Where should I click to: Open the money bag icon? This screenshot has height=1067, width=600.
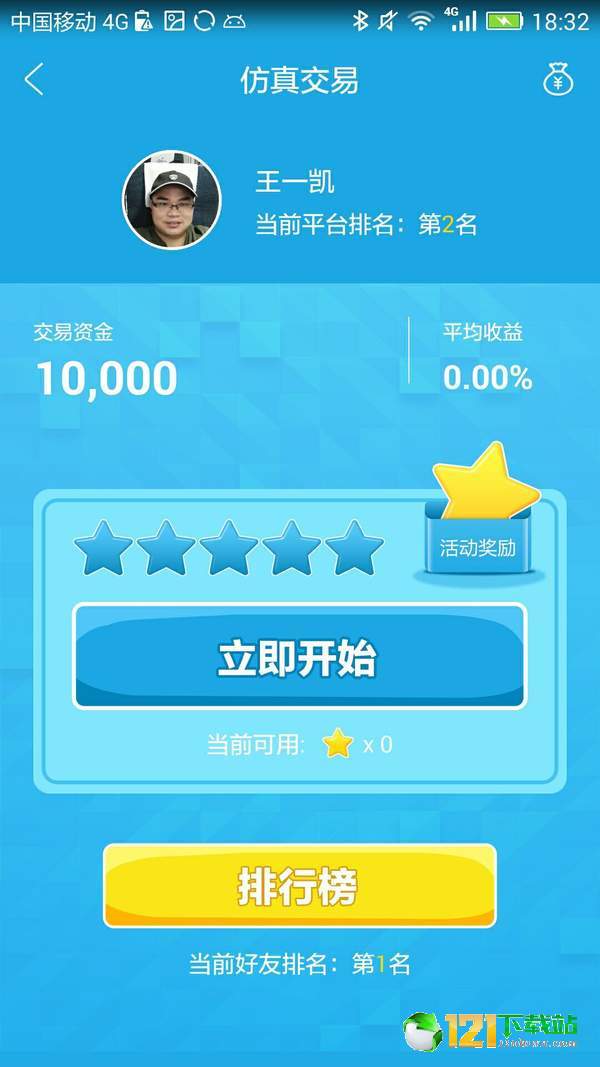557,80
